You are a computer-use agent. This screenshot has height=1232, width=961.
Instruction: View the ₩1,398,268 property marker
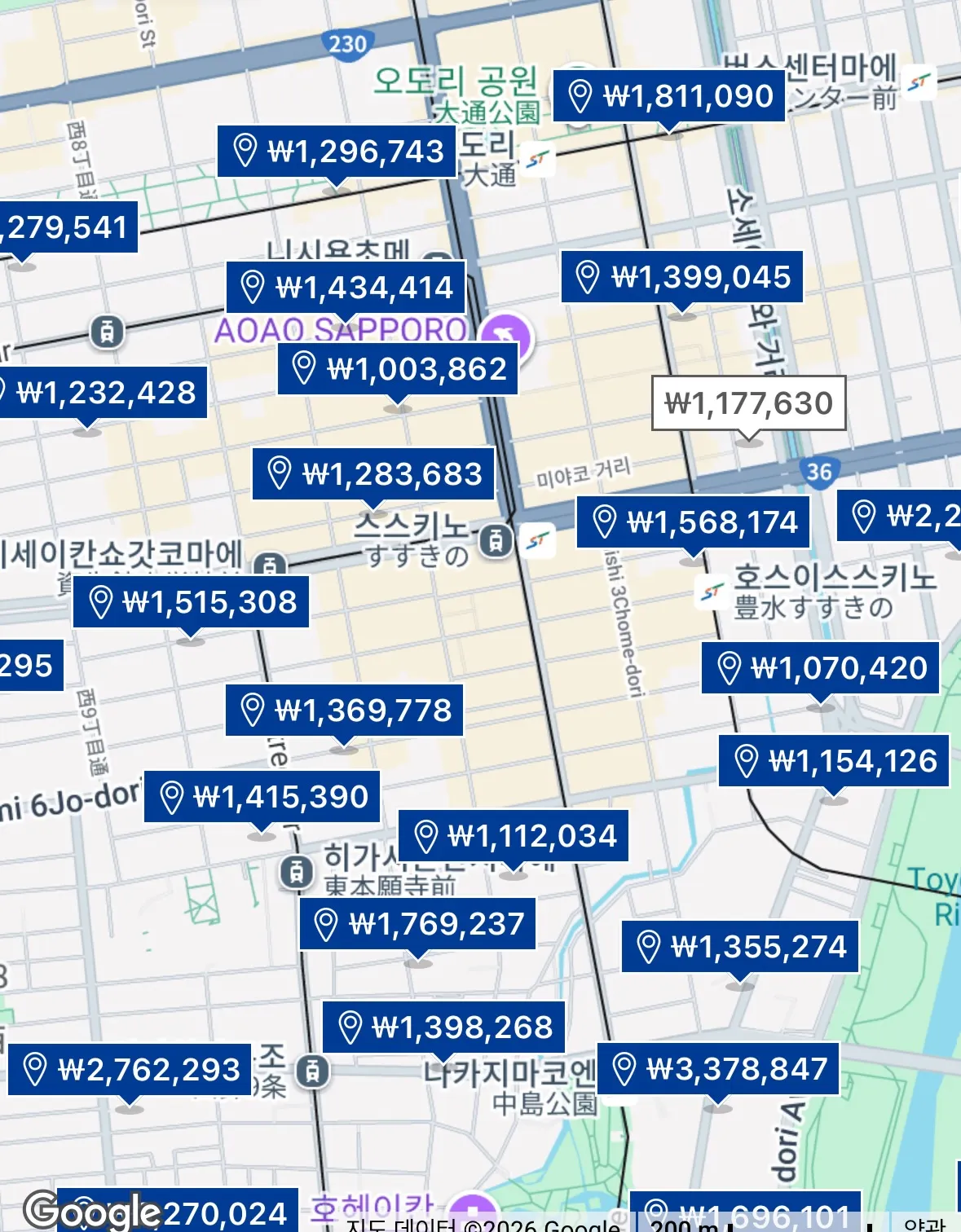pyautogui.click(x=443, y=1027)
